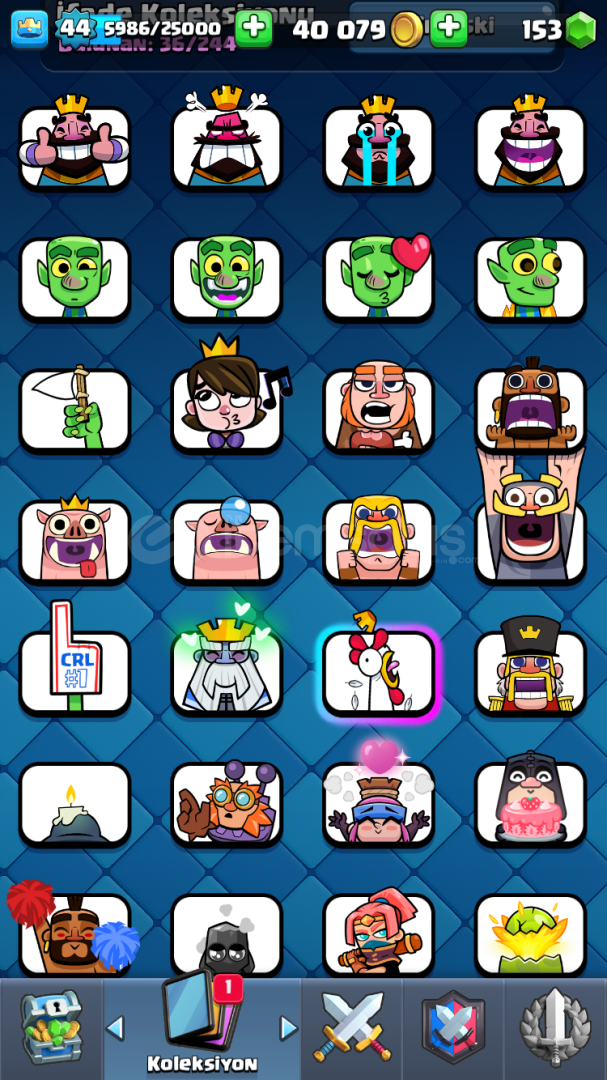The width and height of the screenshot is (607, 1080).
Task: Open the clan shield tab
Action: [453, 1028]
